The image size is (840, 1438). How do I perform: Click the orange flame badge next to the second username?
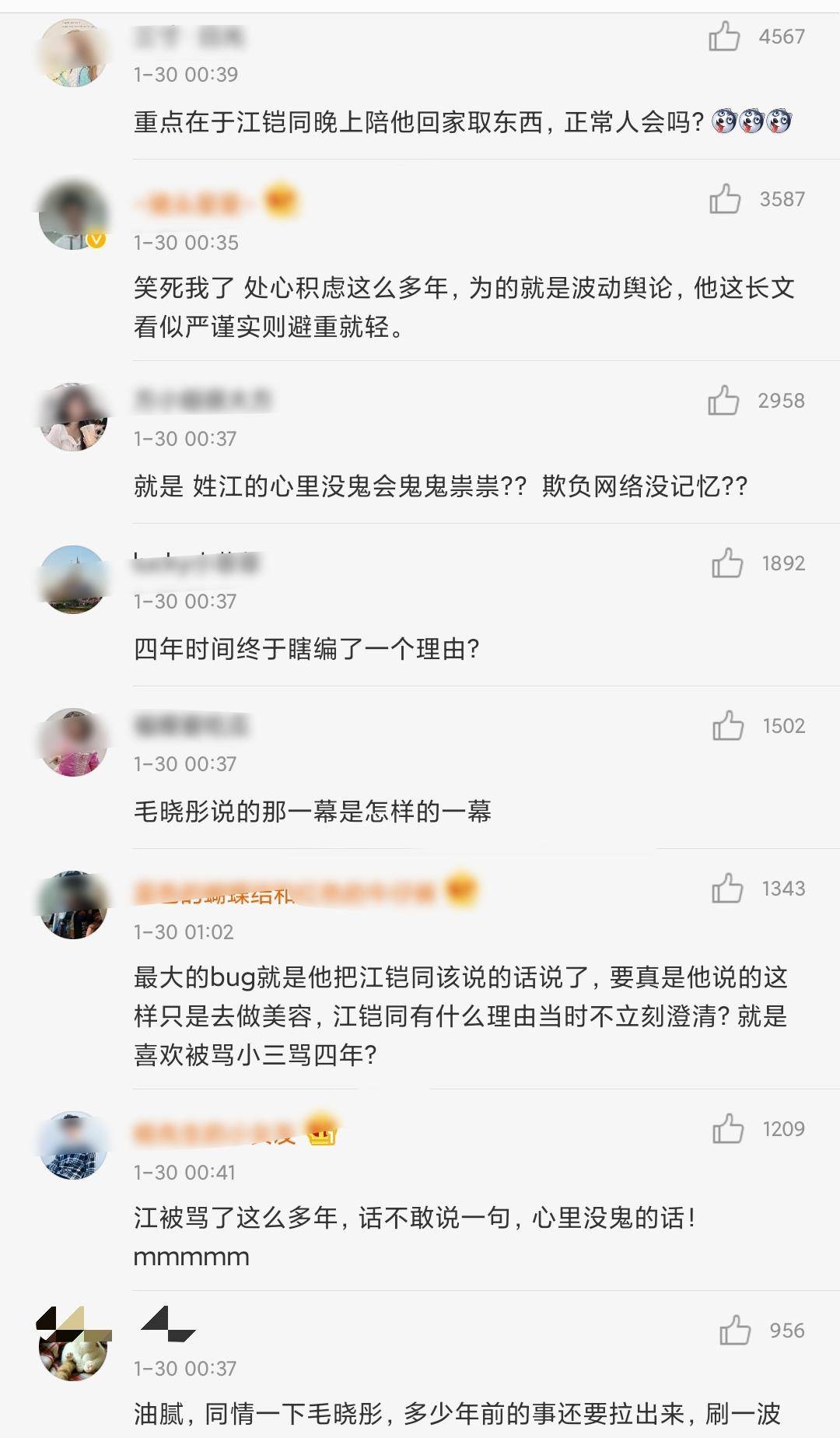click(282, 200)
